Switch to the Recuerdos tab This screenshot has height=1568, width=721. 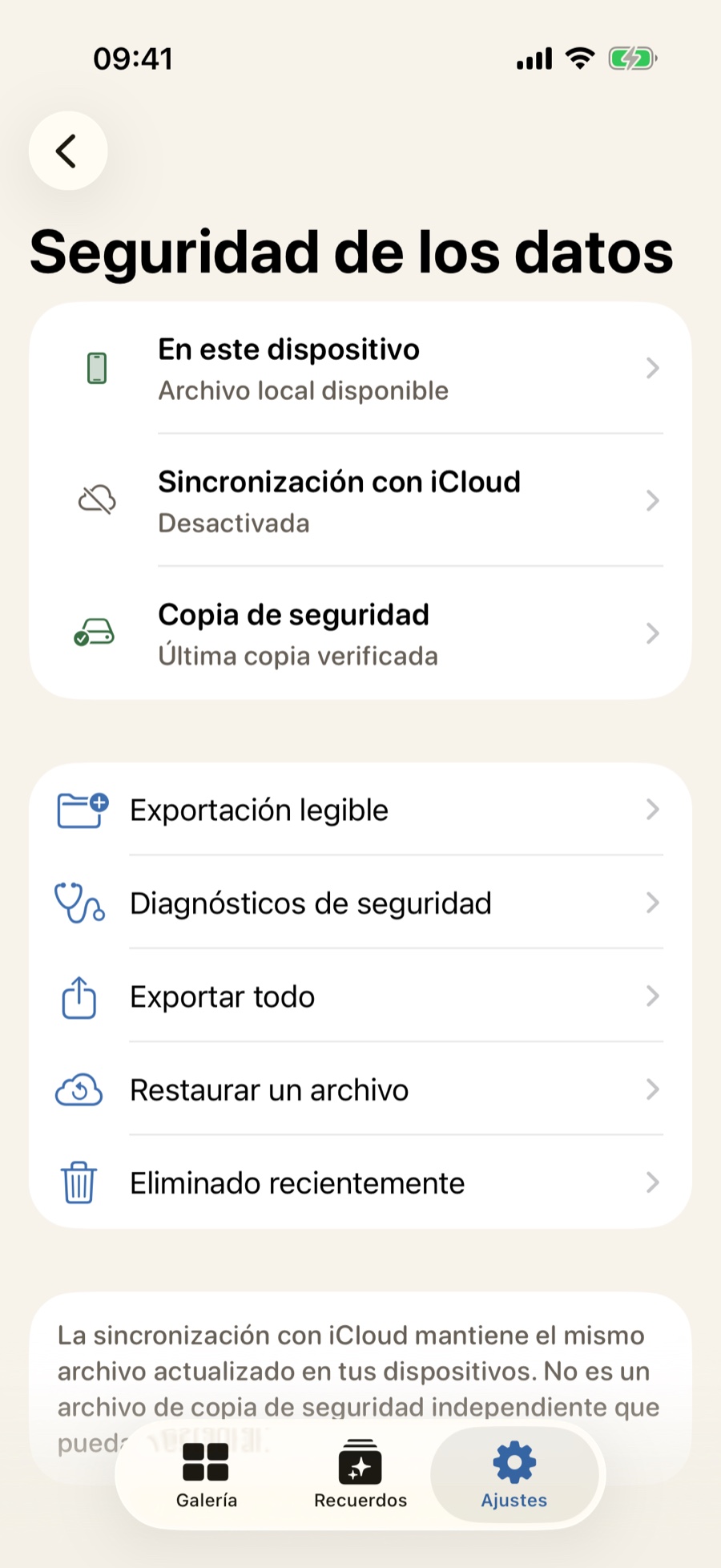tap(360, 1475)
